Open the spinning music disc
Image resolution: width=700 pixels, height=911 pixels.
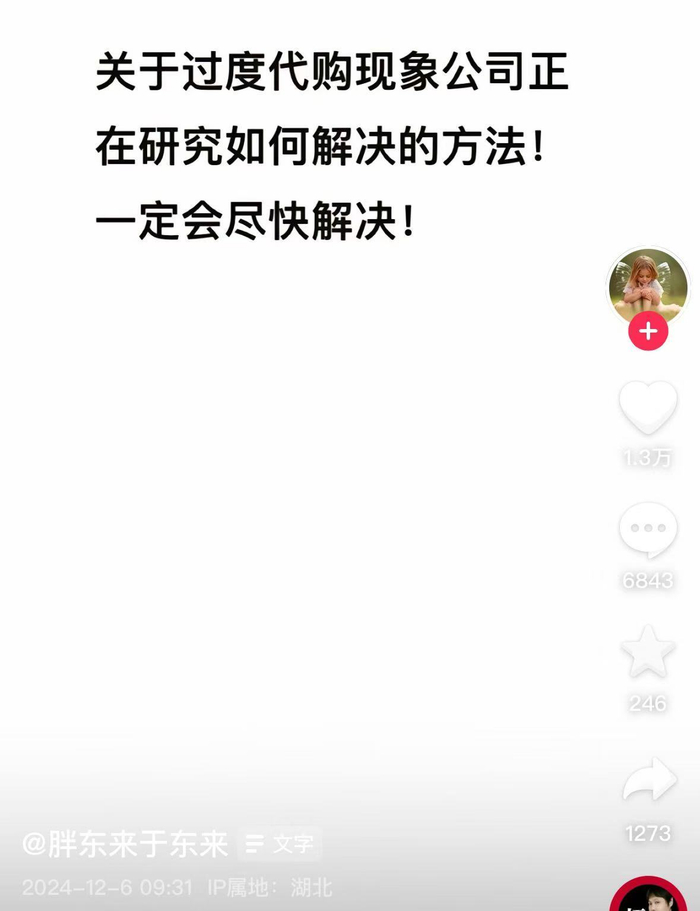click(648, 896)
